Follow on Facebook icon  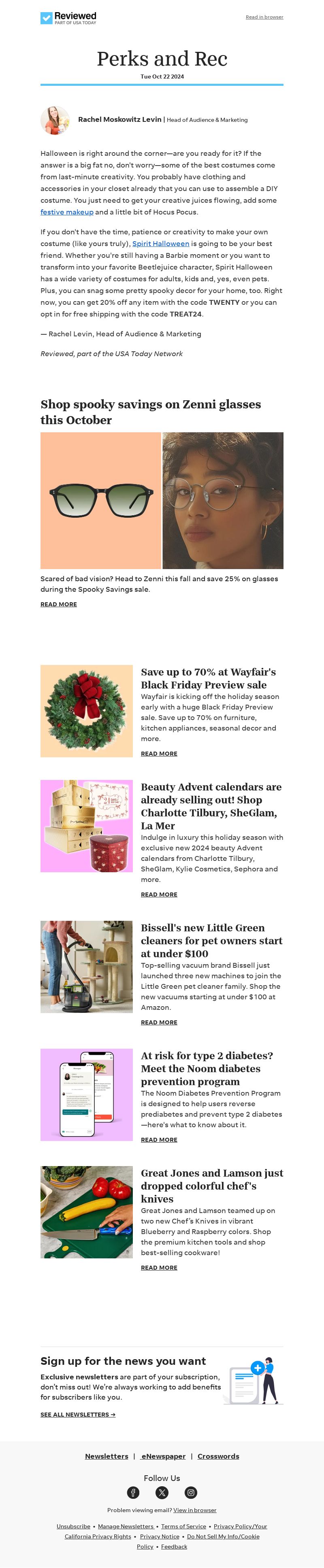pyautogui.click(x=133, y=1493)
